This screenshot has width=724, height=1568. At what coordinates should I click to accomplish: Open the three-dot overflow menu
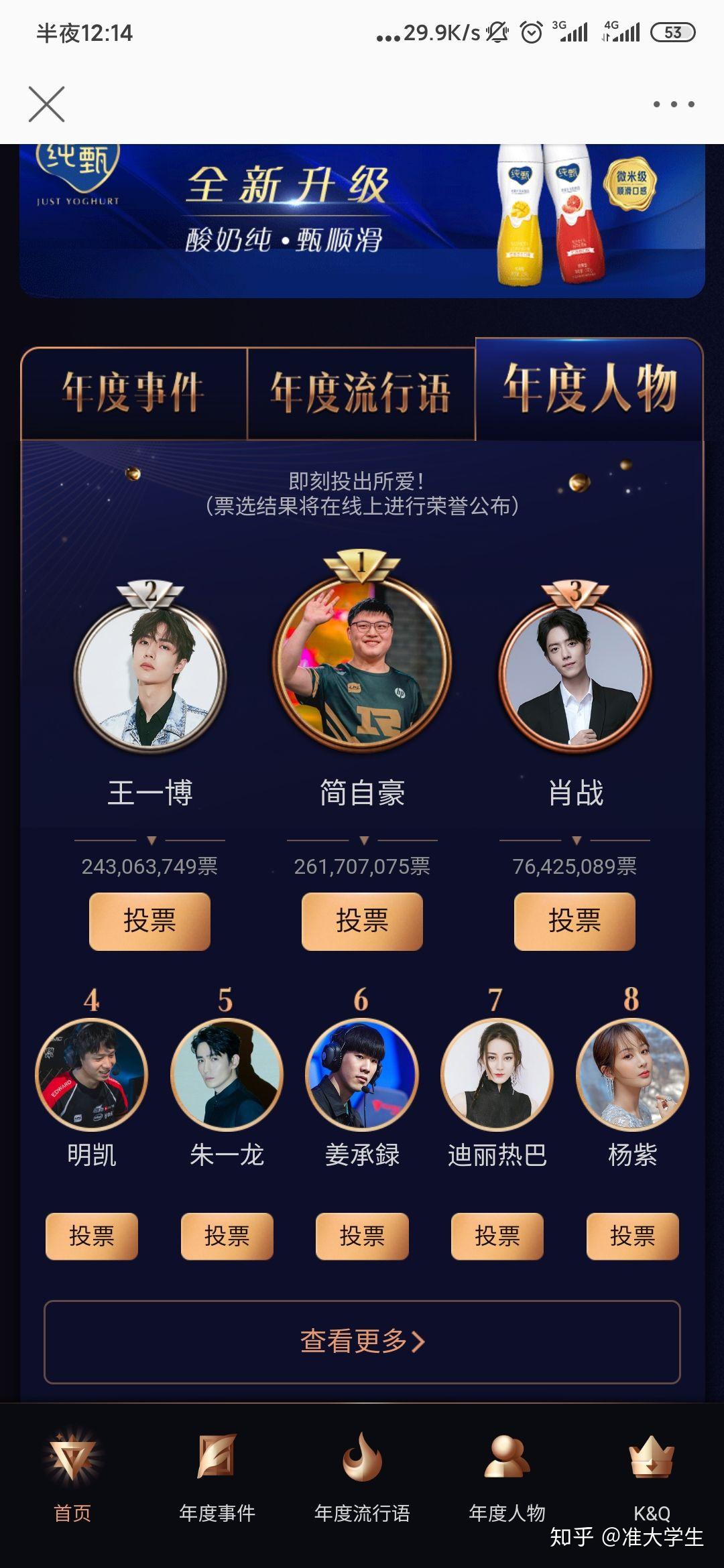[x=674, y=105]
